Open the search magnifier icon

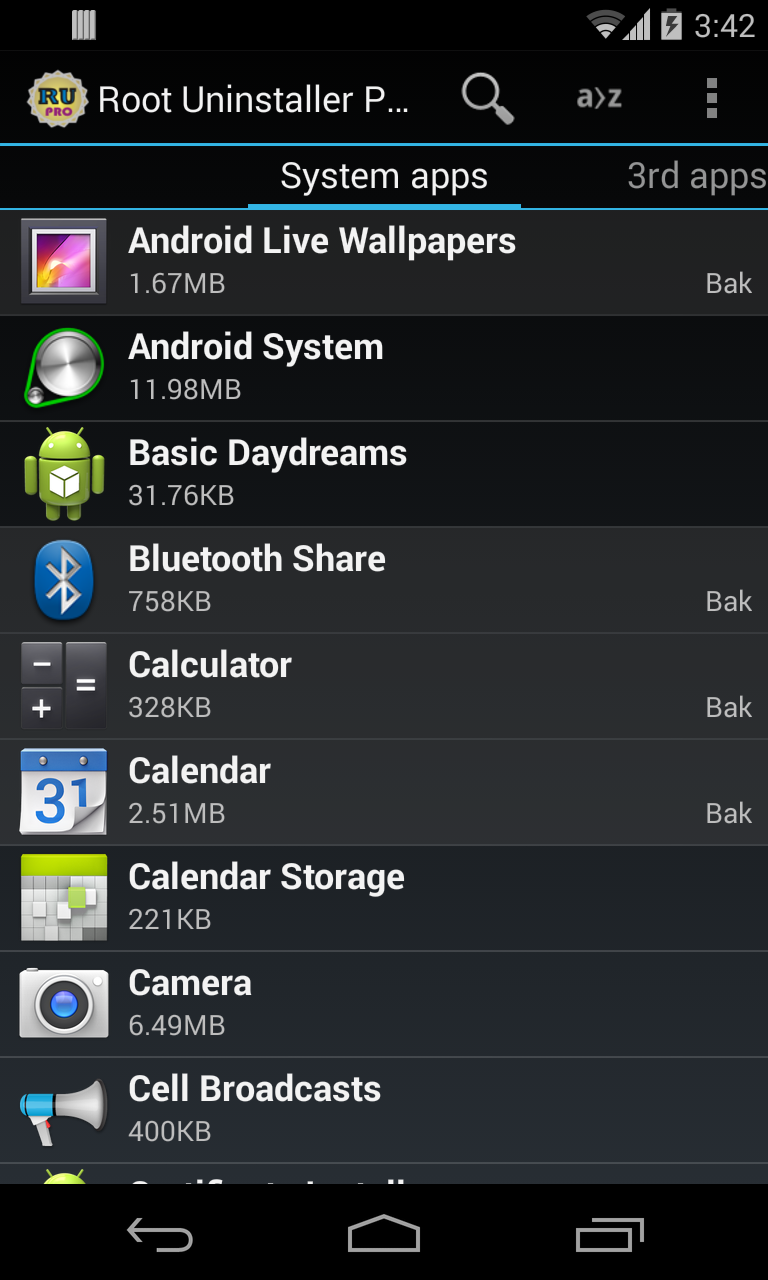(487, 99)
